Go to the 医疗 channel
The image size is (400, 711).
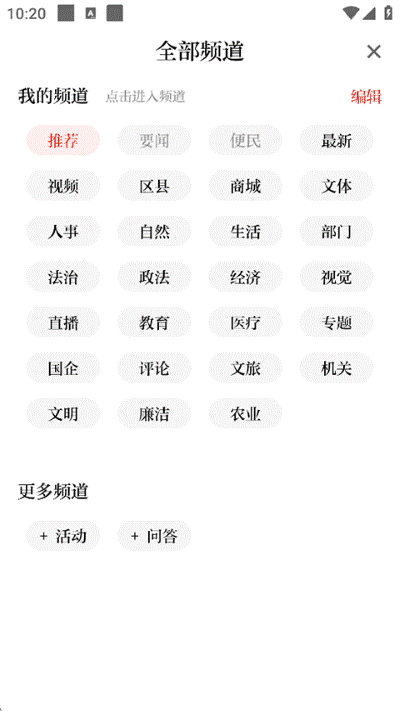[245, 322]
